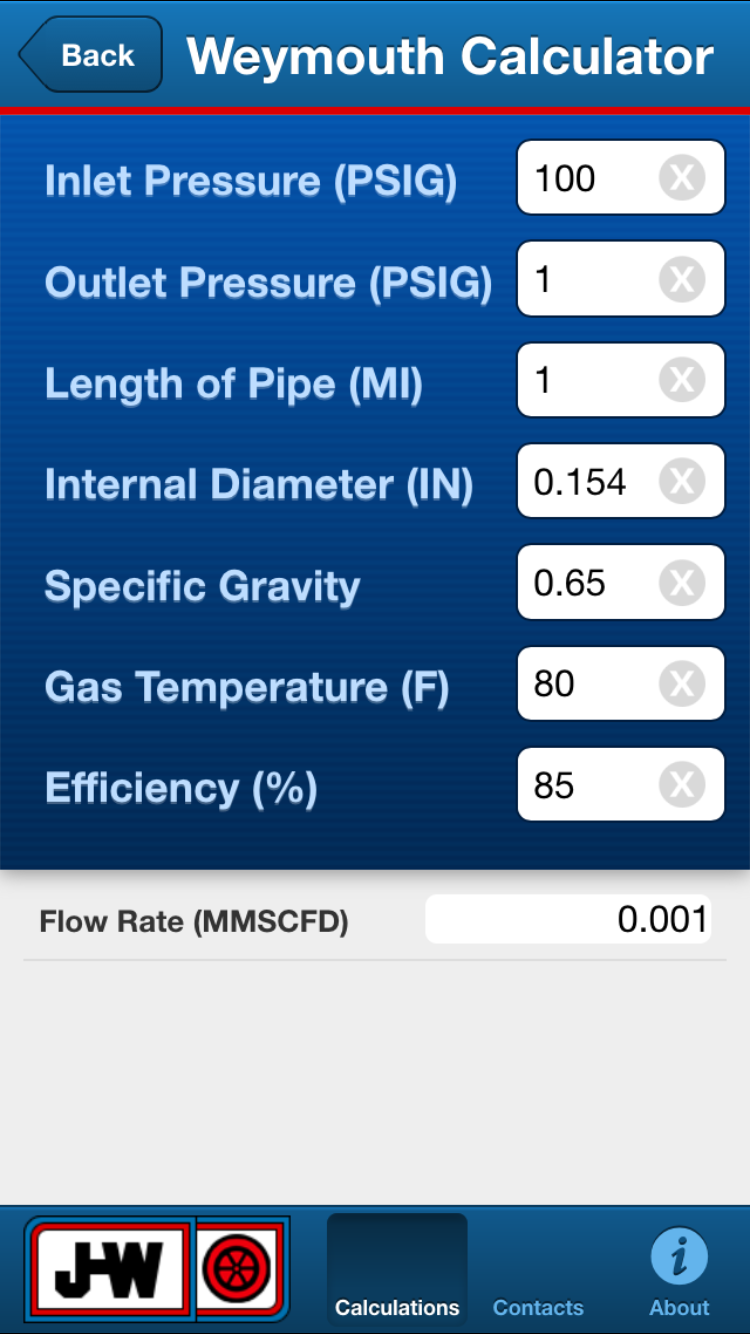Edit the Length of Pipe field
The image size is (750, 1334).
click(x=585, y=381)
